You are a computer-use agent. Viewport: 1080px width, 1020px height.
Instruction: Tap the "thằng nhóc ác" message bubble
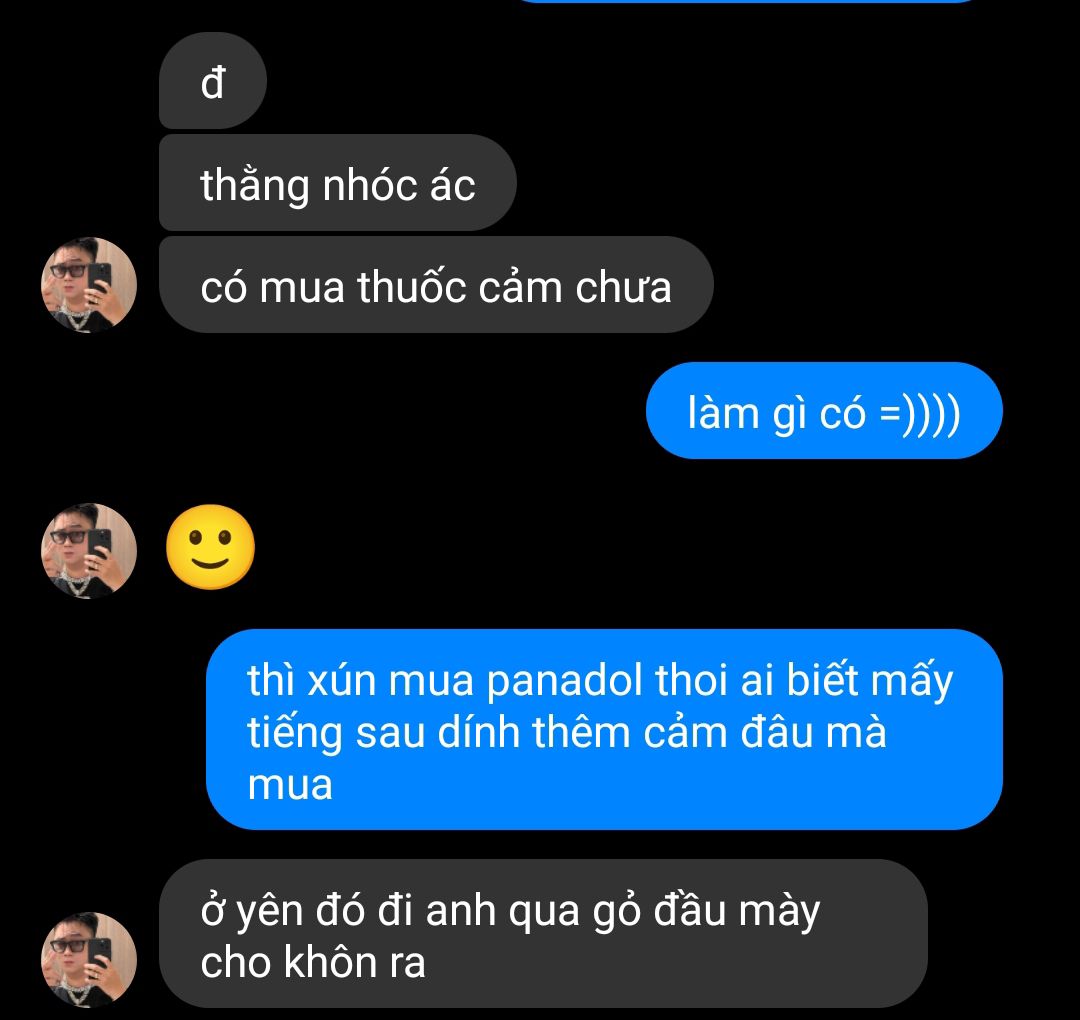(337, 184)
